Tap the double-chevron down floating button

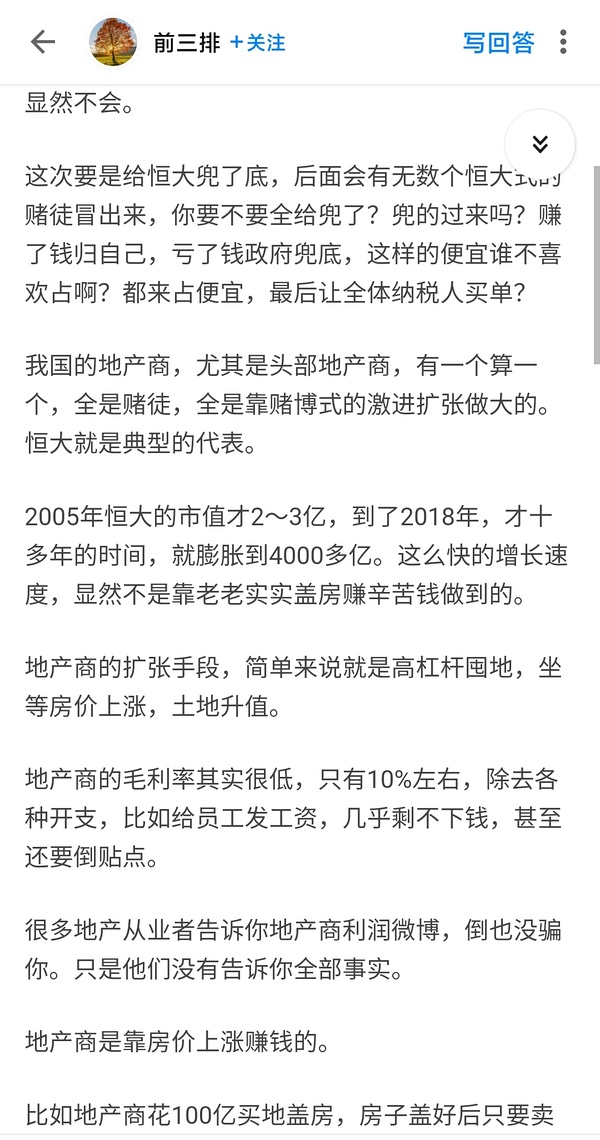point(540,143)
